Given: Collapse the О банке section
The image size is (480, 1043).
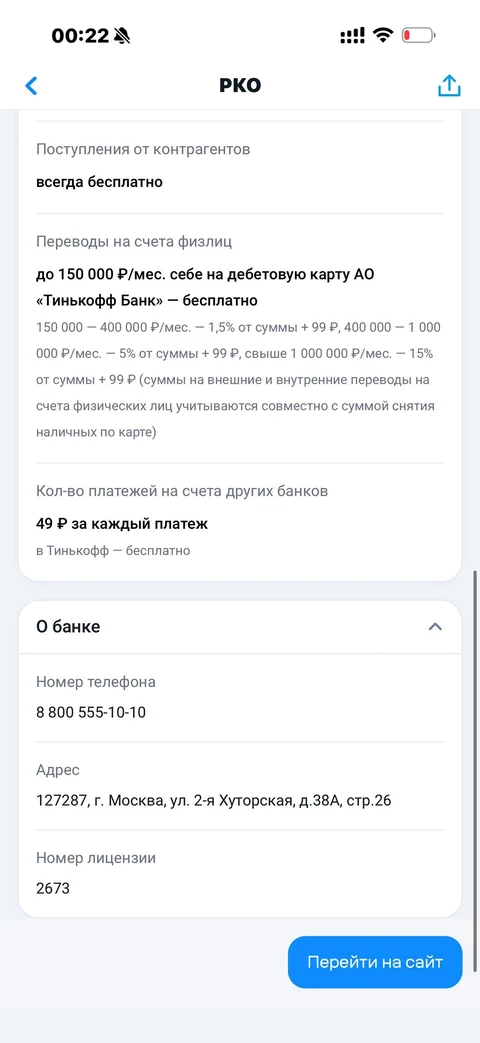Looking at the screenshot, I should tap(435, 627).
